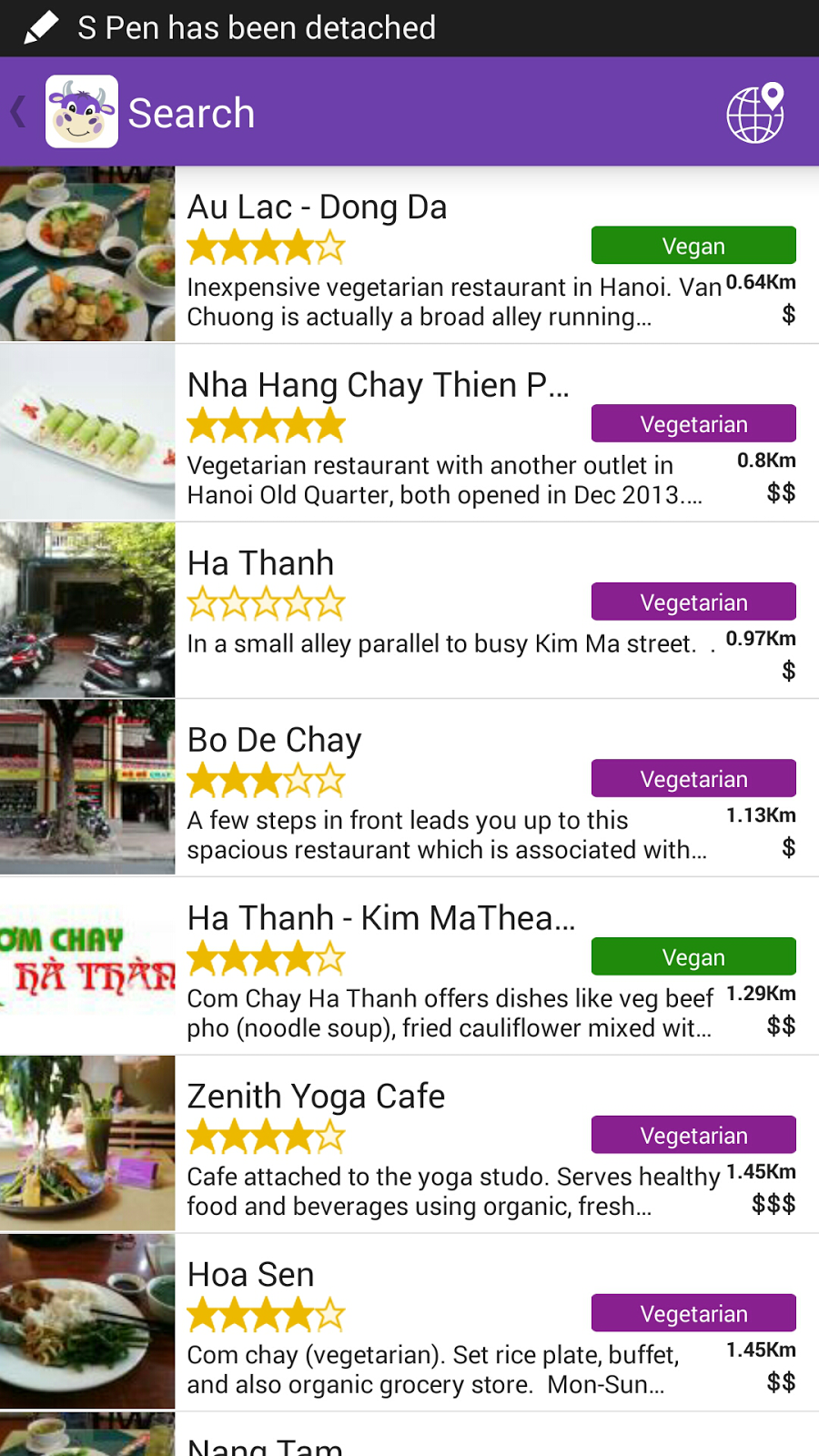The width and height of the screenshot is (819, 1456).
Task: Open the map globe icon
Action: [755, 113]
